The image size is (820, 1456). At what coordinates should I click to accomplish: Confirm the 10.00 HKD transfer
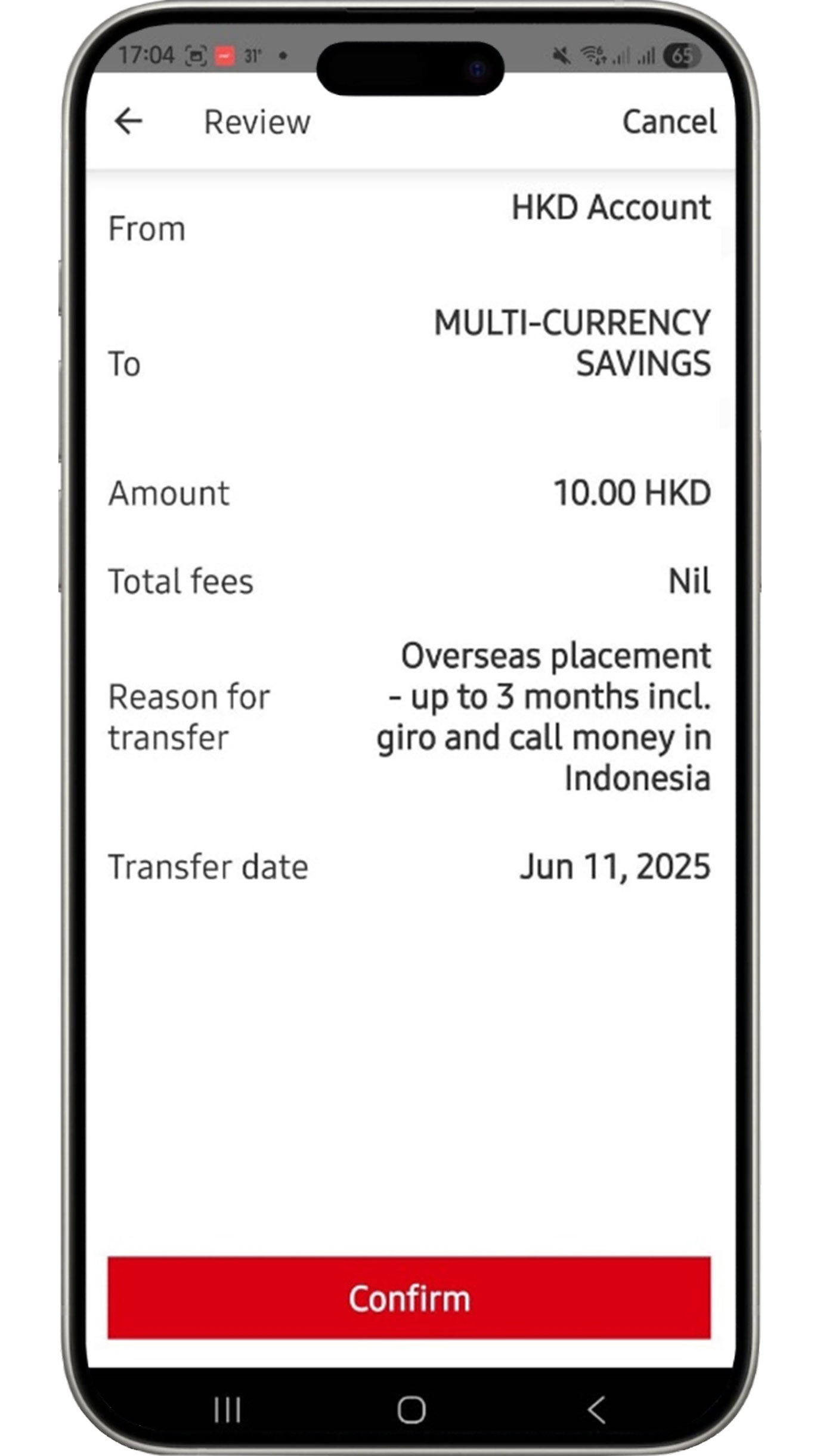click(409, 1298)
